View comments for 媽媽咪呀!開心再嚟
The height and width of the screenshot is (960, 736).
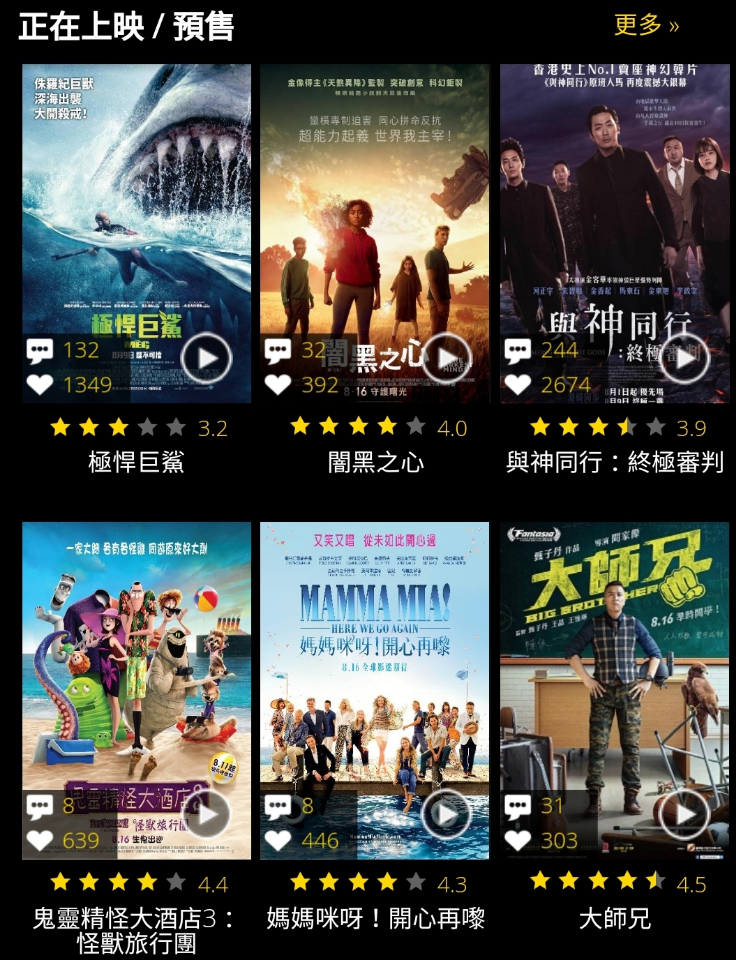click(278, 807)
